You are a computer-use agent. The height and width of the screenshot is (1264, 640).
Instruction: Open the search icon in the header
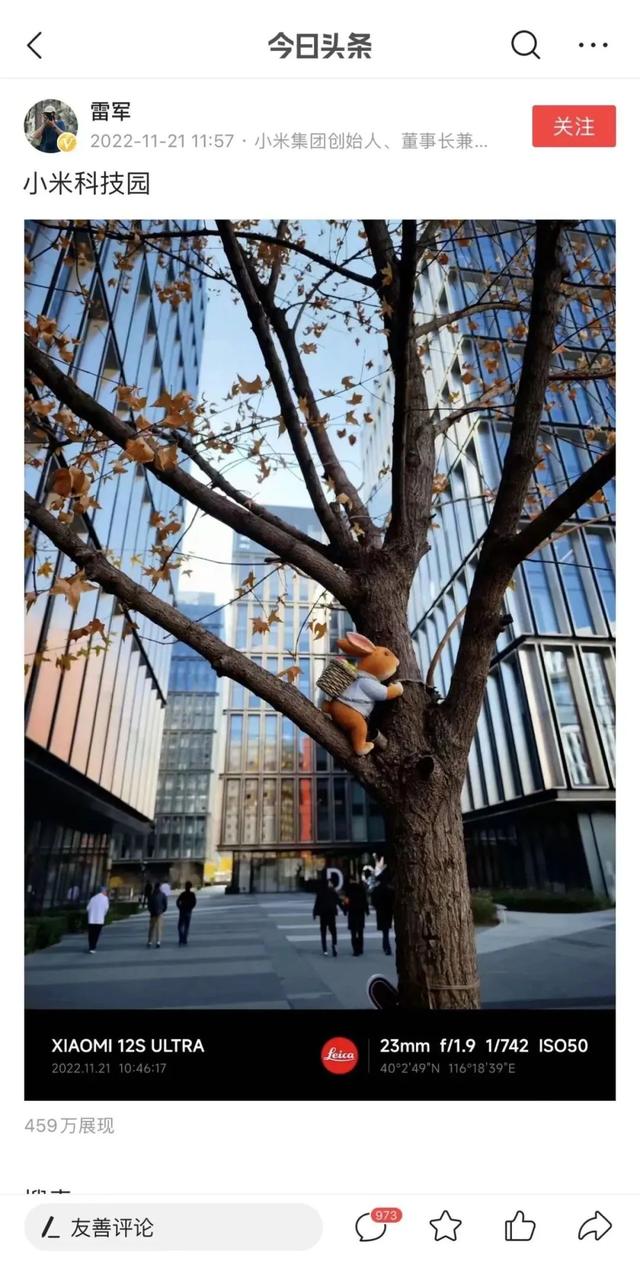tap(525, 45)
